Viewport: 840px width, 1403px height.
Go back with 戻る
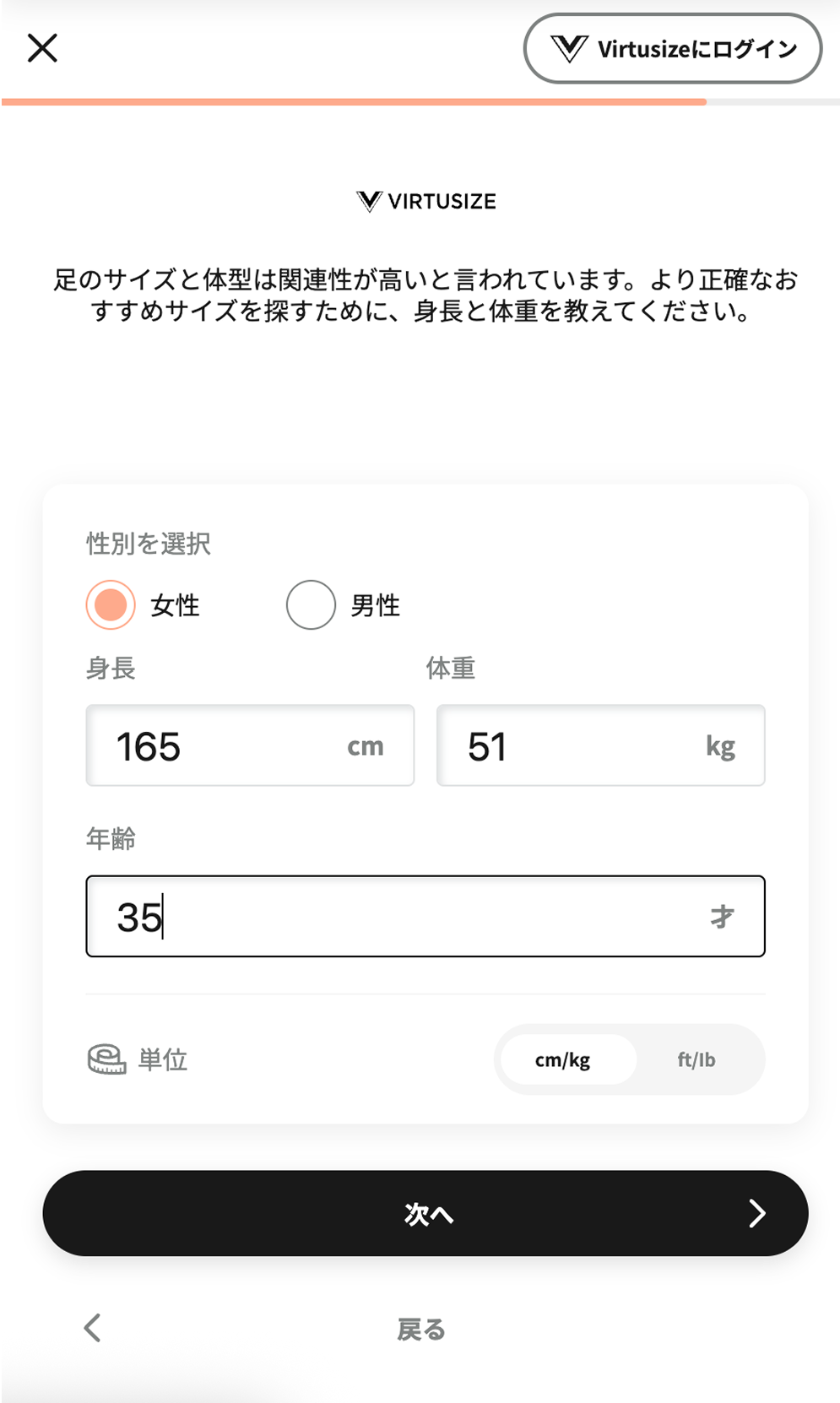pyautogui.click(x=420, y=1329)
